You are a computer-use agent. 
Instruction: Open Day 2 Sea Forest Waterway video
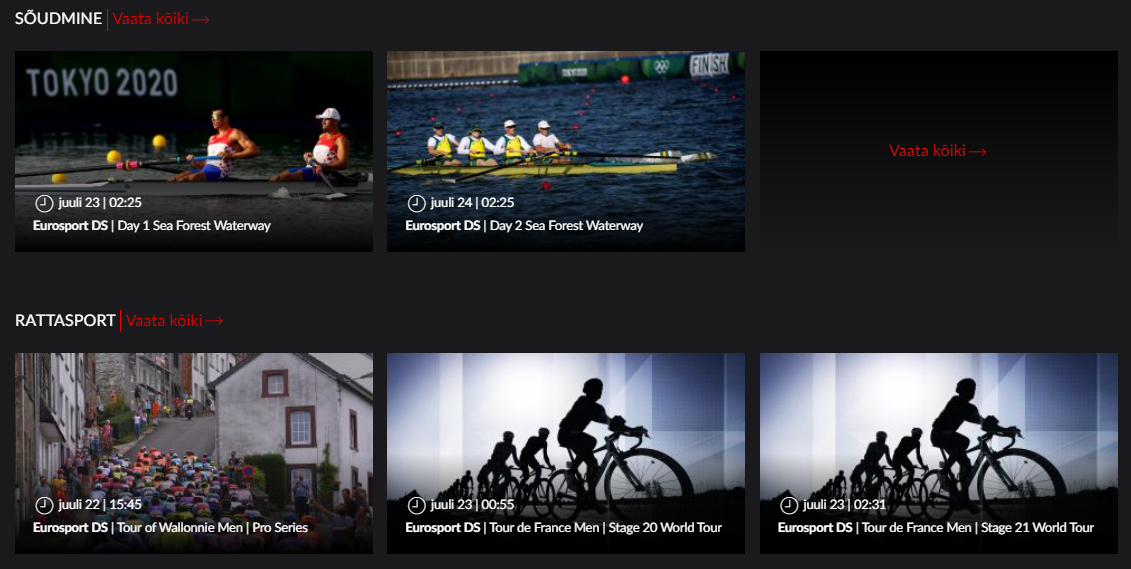pos(565,151)
